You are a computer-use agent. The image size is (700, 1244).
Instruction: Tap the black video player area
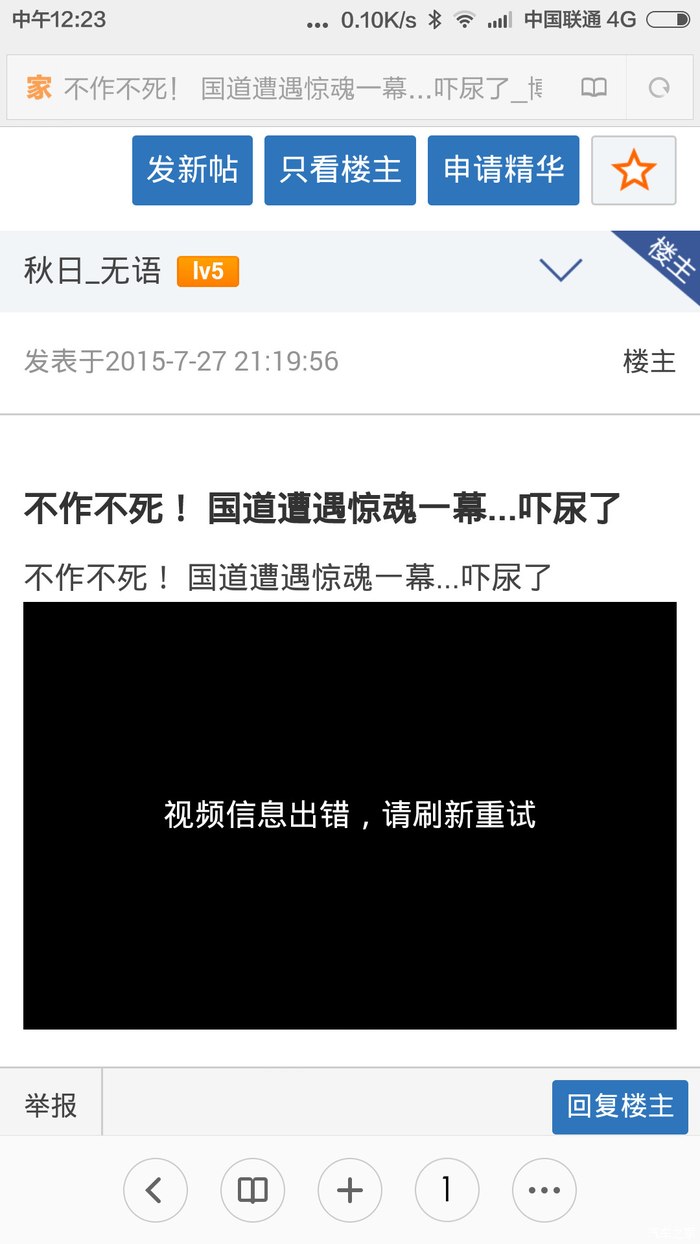(350, 815)
